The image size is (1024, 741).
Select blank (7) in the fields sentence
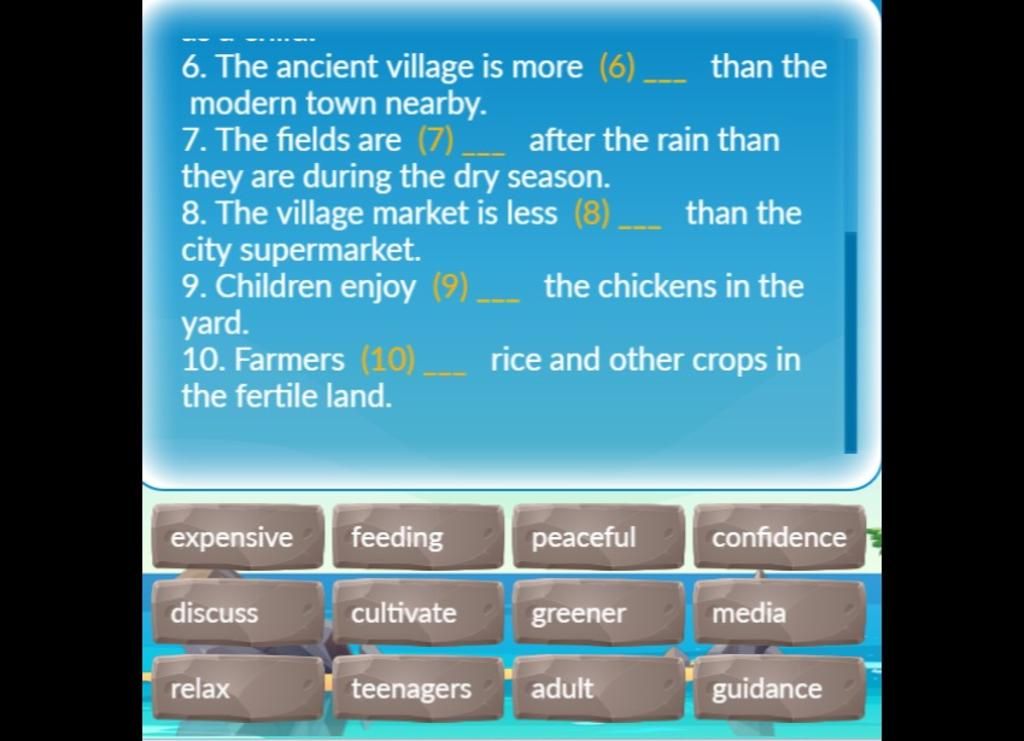[x=484, y=143]
